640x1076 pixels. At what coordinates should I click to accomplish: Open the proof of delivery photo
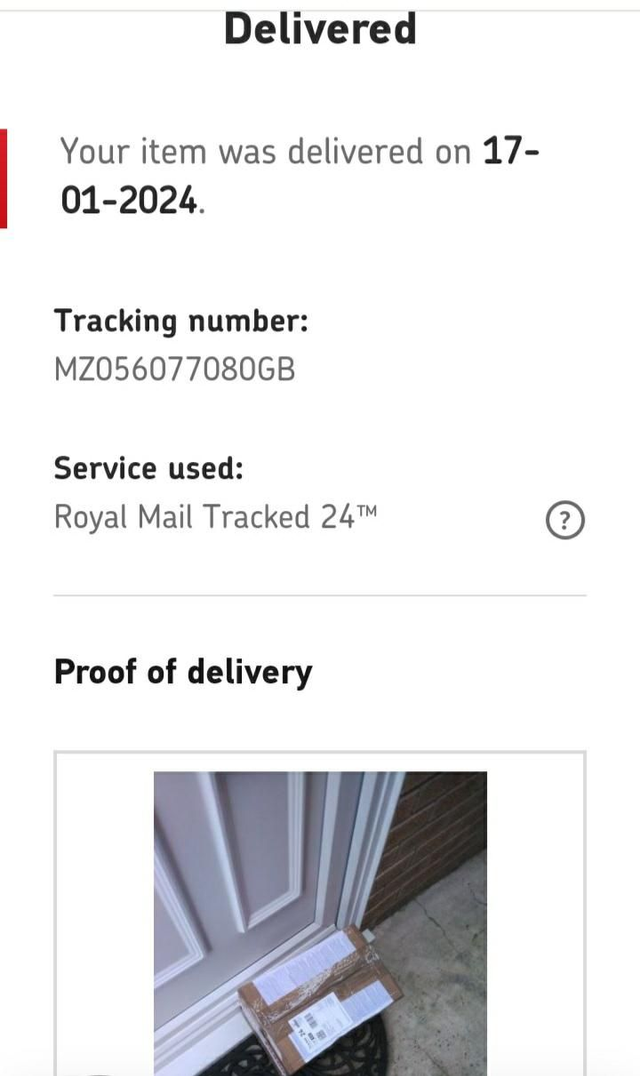tap(320, 920)
